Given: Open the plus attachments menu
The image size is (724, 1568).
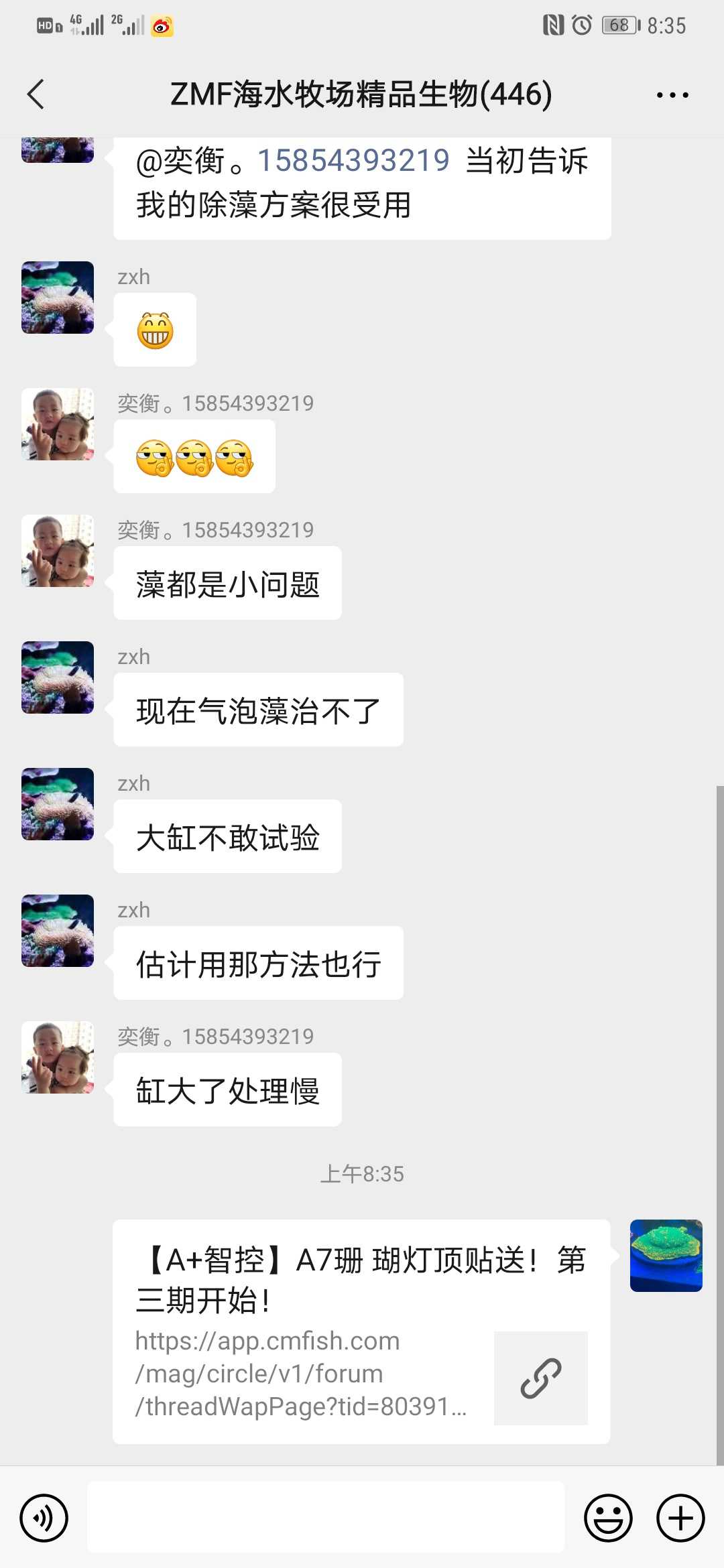Looking at the screenshot, I should pyautogui.click(x=680, y=1518).
